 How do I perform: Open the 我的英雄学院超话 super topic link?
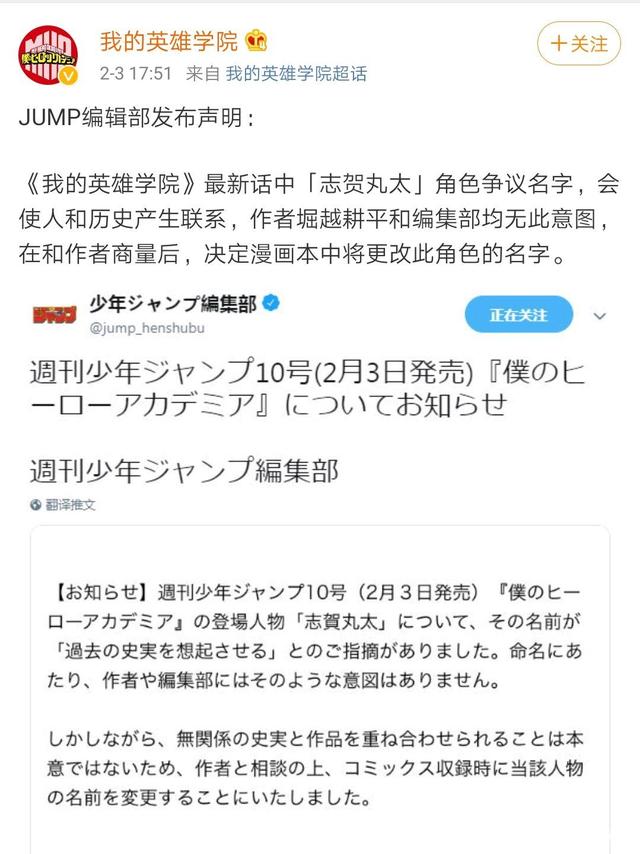click(x=296, y=73)
